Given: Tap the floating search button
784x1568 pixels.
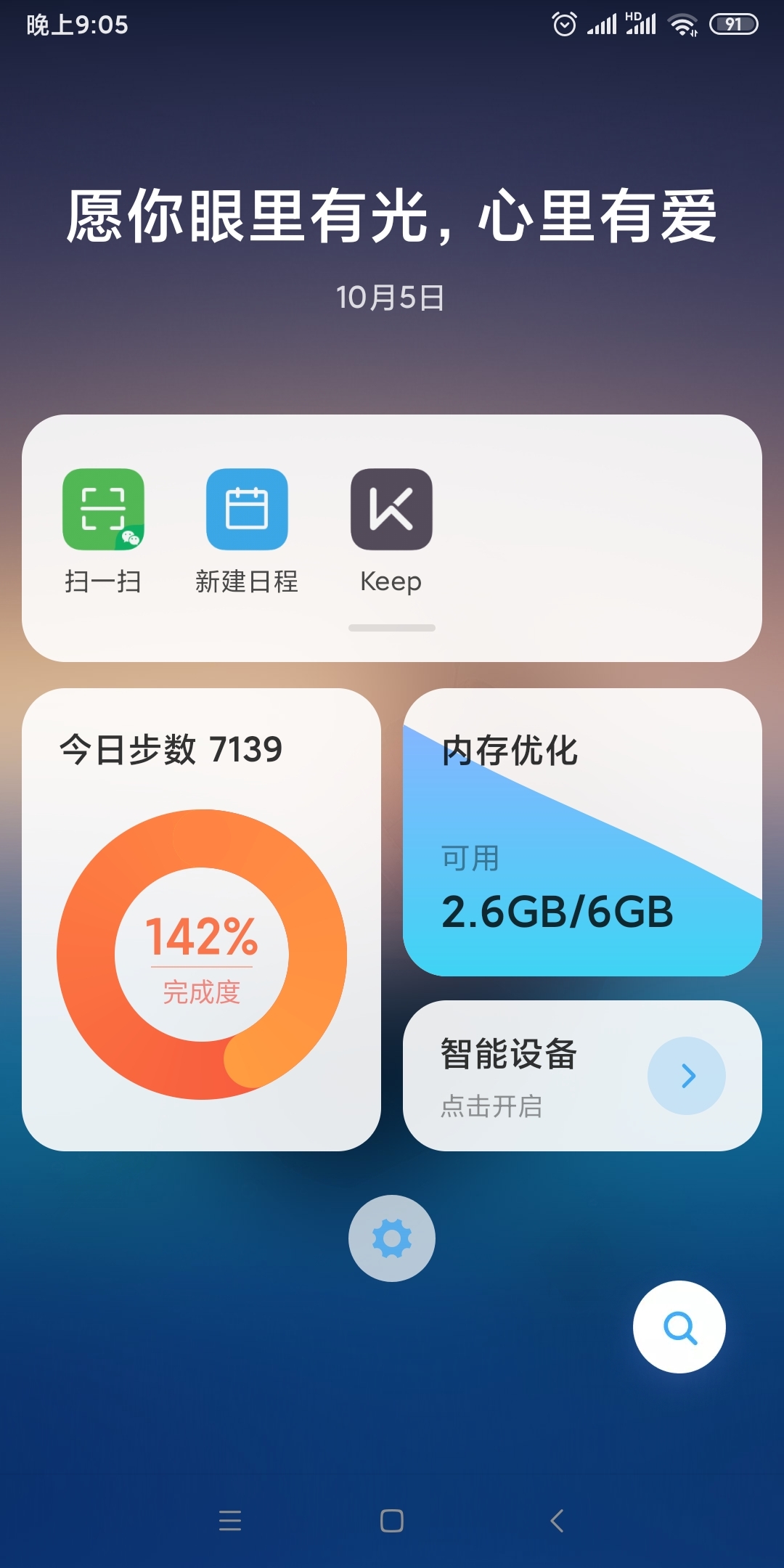Looking at the screenshot, I should pyautogui.click(x=679, y=1327).
